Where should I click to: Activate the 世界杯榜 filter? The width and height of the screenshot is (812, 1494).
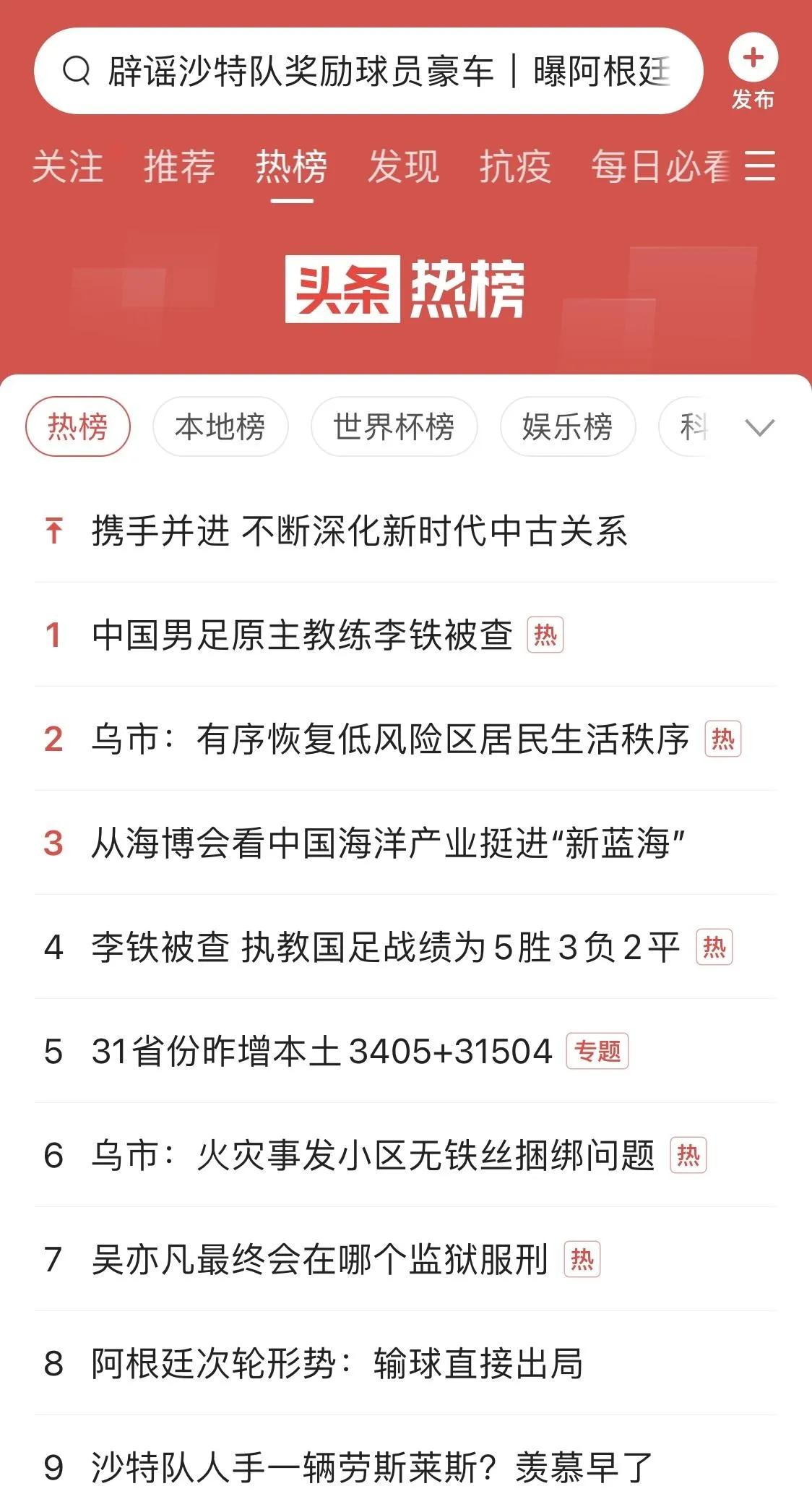pyautogui.click(x=394, y=426)
